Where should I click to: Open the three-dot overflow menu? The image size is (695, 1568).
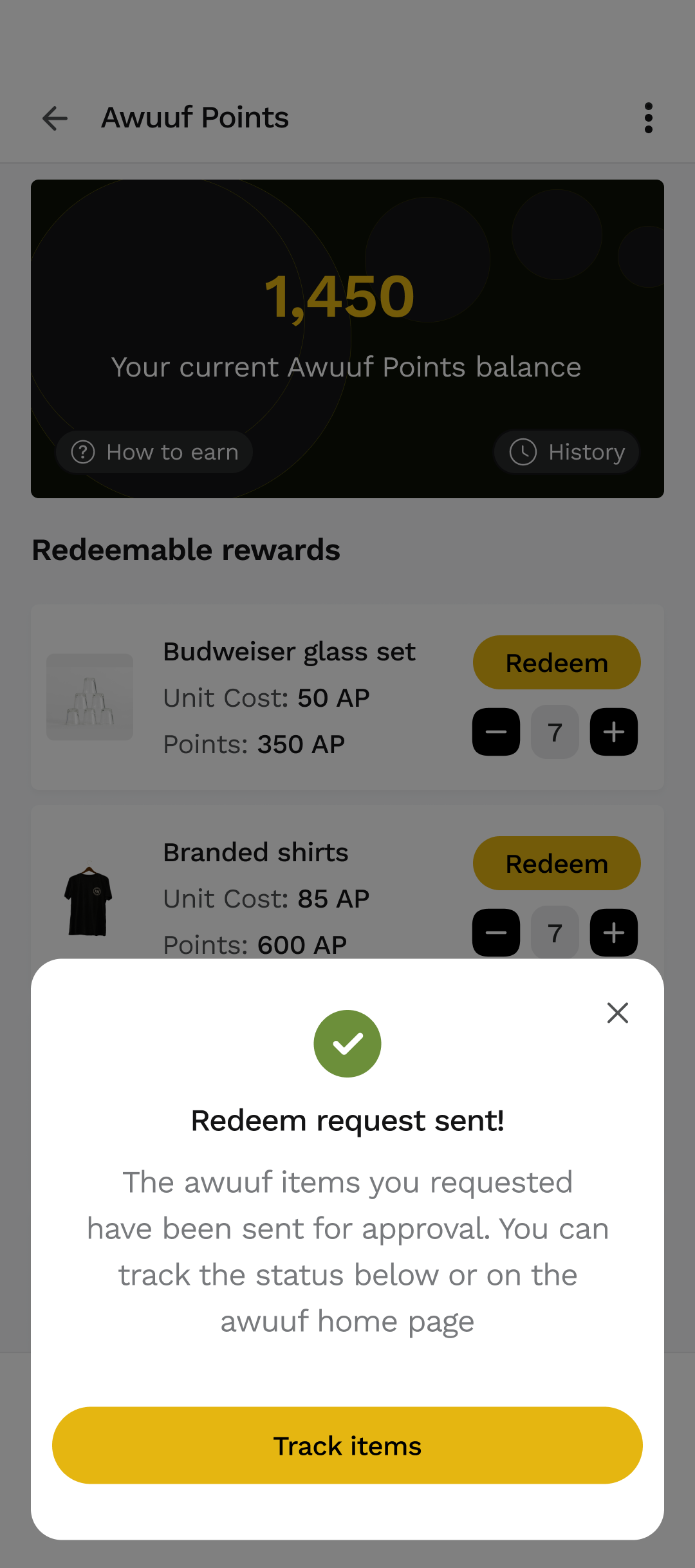coord(648,118)
